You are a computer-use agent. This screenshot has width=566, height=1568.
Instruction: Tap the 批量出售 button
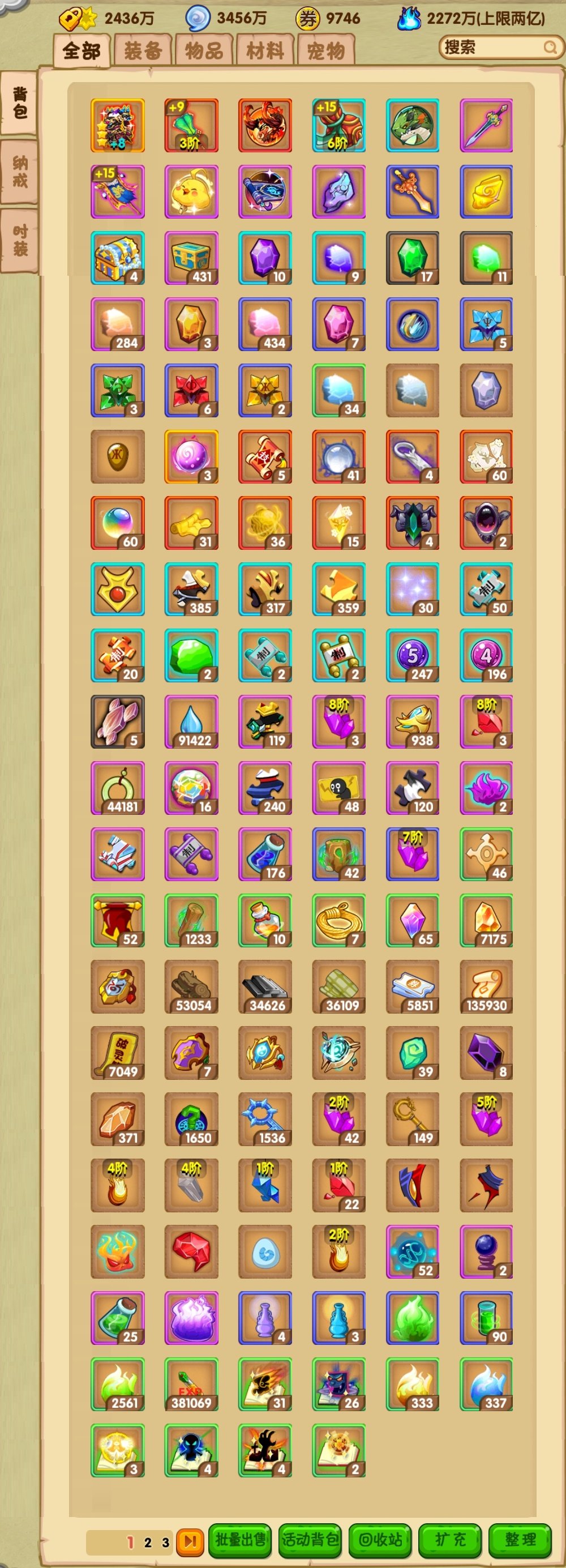point(241,1539)
